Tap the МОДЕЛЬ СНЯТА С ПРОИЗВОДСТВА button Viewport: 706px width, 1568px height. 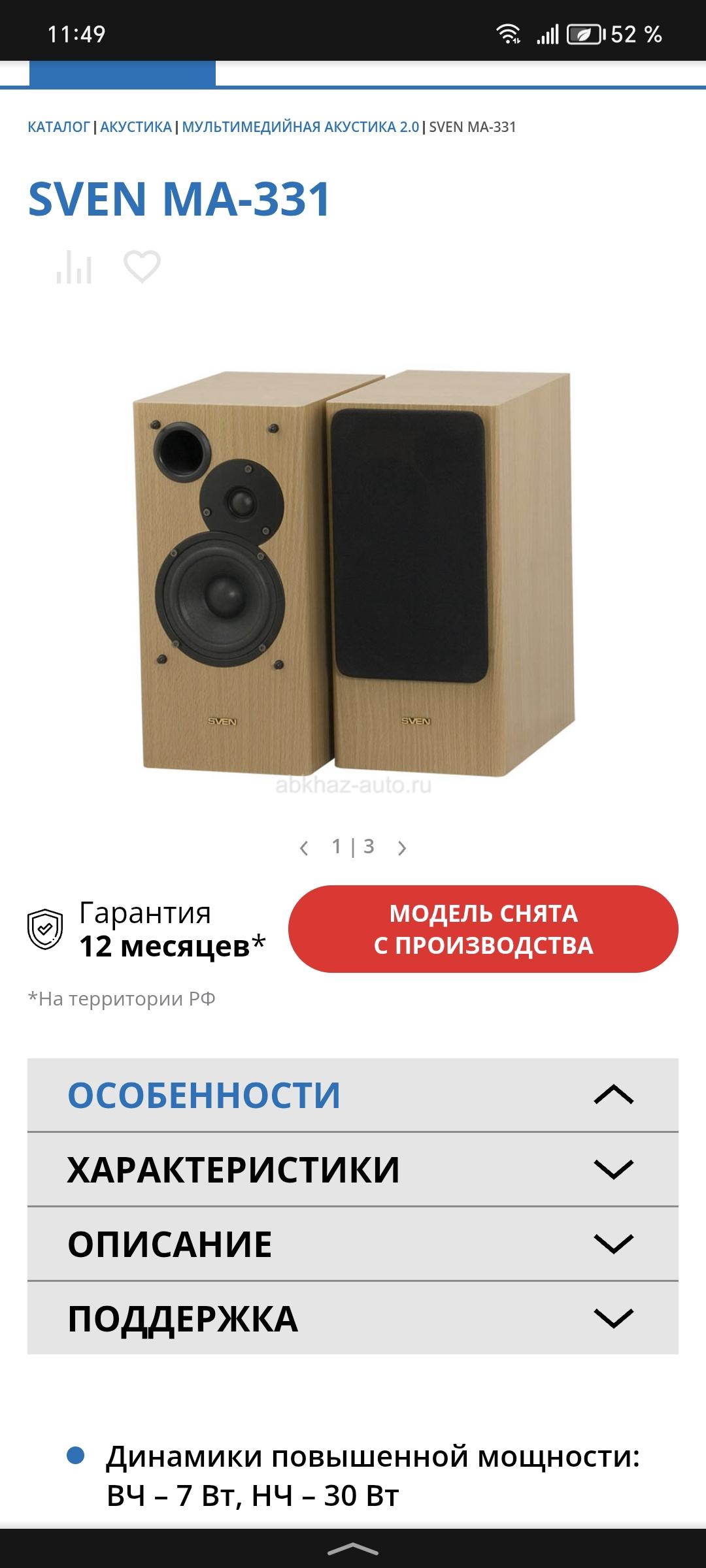(483, 929)
